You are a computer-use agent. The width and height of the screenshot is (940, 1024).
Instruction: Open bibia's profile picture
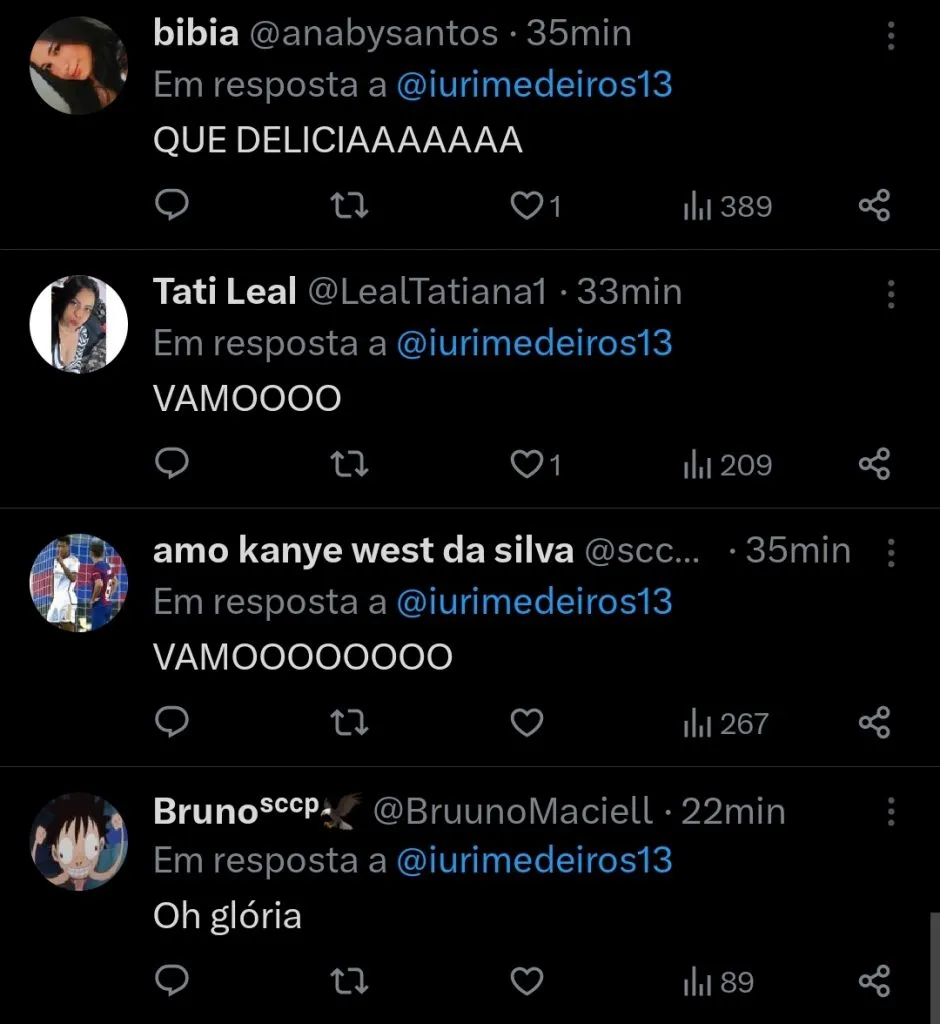coord(77,66)
